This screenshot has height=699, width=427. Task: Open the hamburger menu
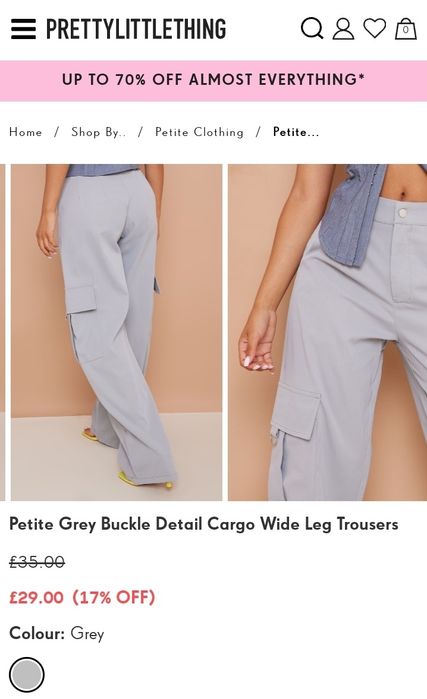click(24, 29)
